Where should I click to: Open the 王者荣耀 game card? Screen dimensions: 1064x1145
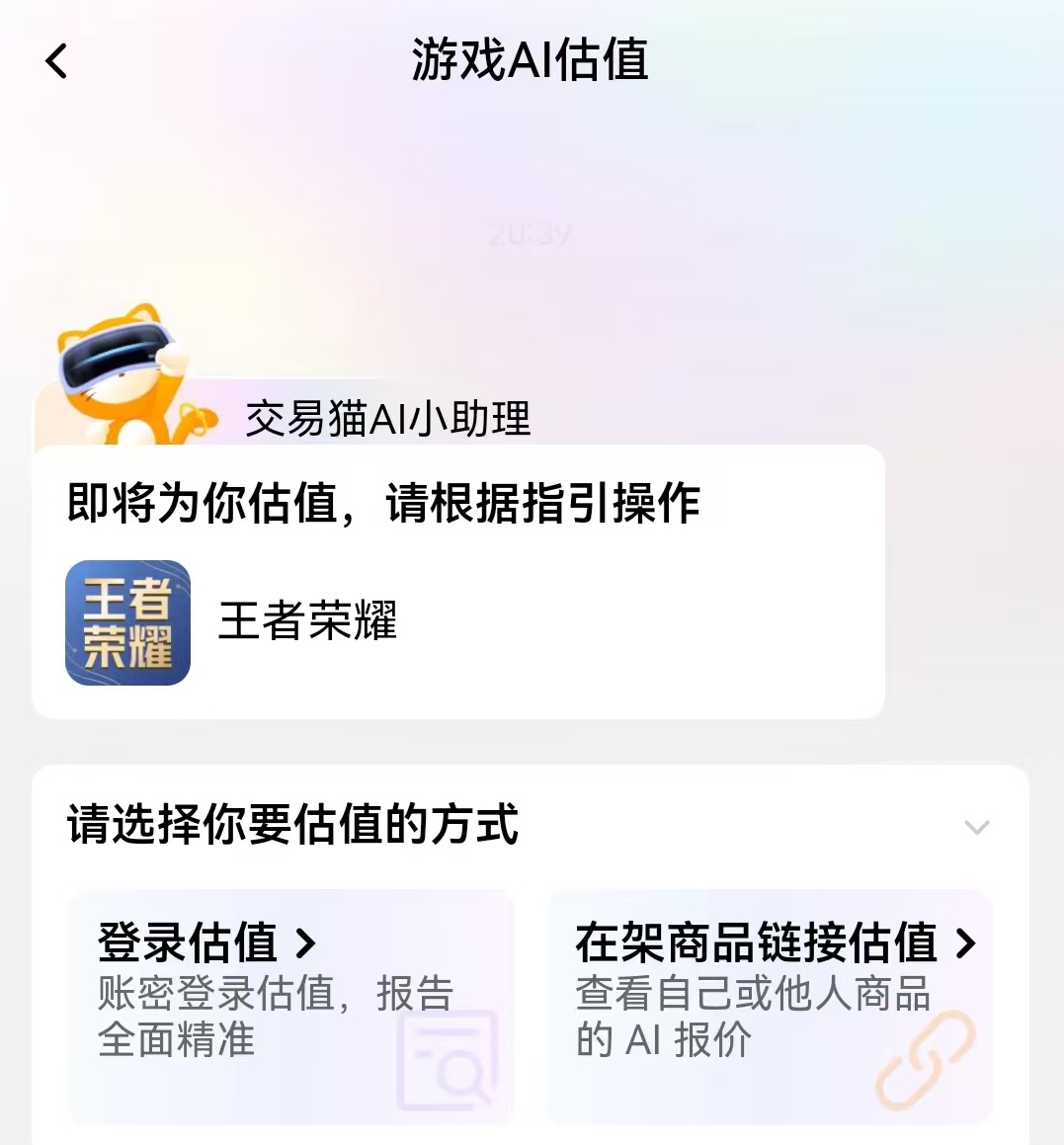click(232, 622)
